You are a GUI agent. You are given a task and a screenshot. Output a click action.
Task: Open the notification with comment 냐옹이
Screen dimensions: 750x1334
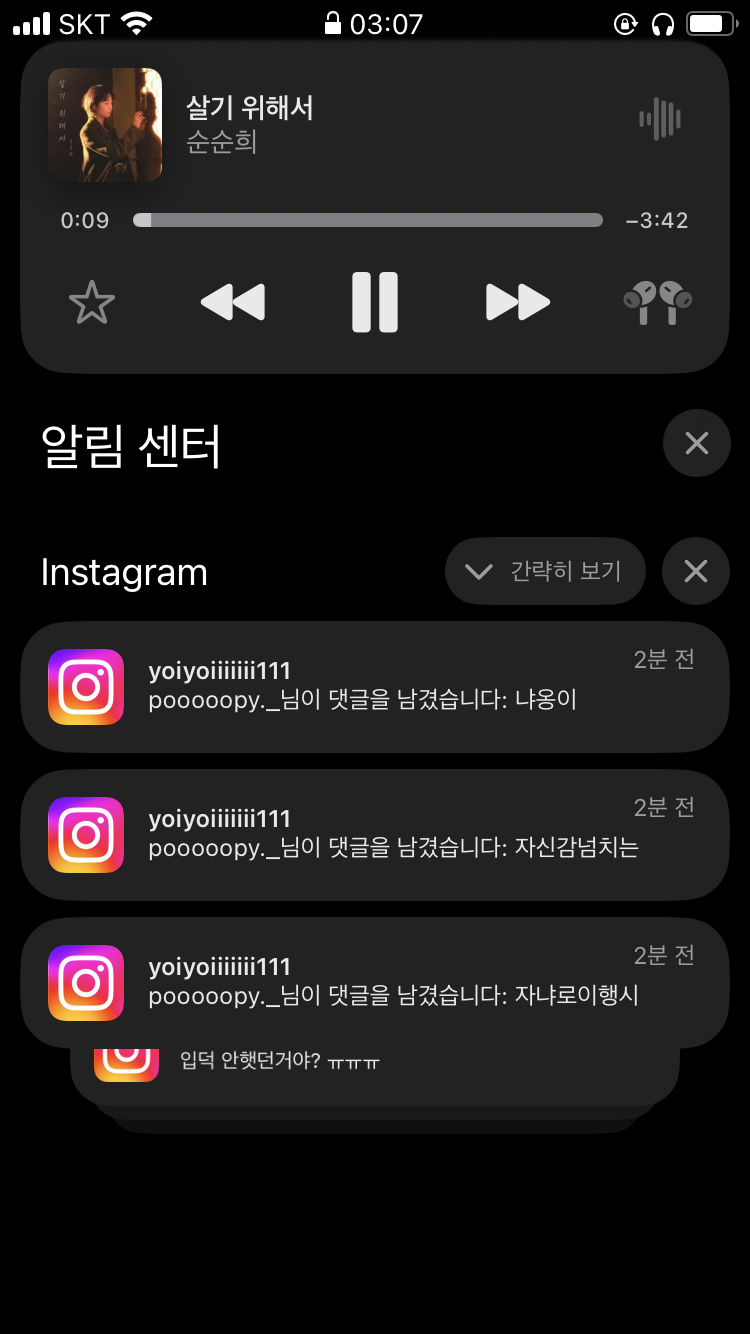[x=375, y=687]
